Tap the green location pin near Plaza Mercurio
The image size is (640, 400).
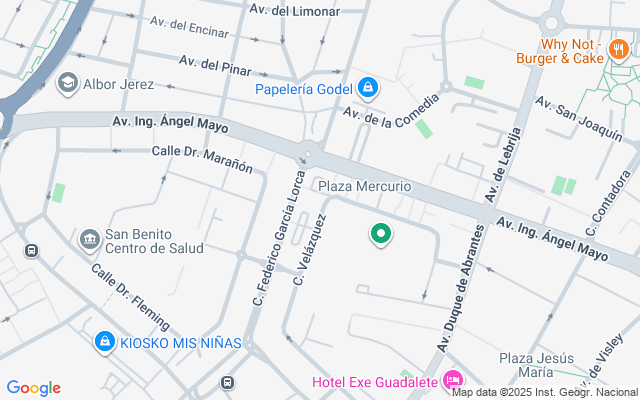380,234
